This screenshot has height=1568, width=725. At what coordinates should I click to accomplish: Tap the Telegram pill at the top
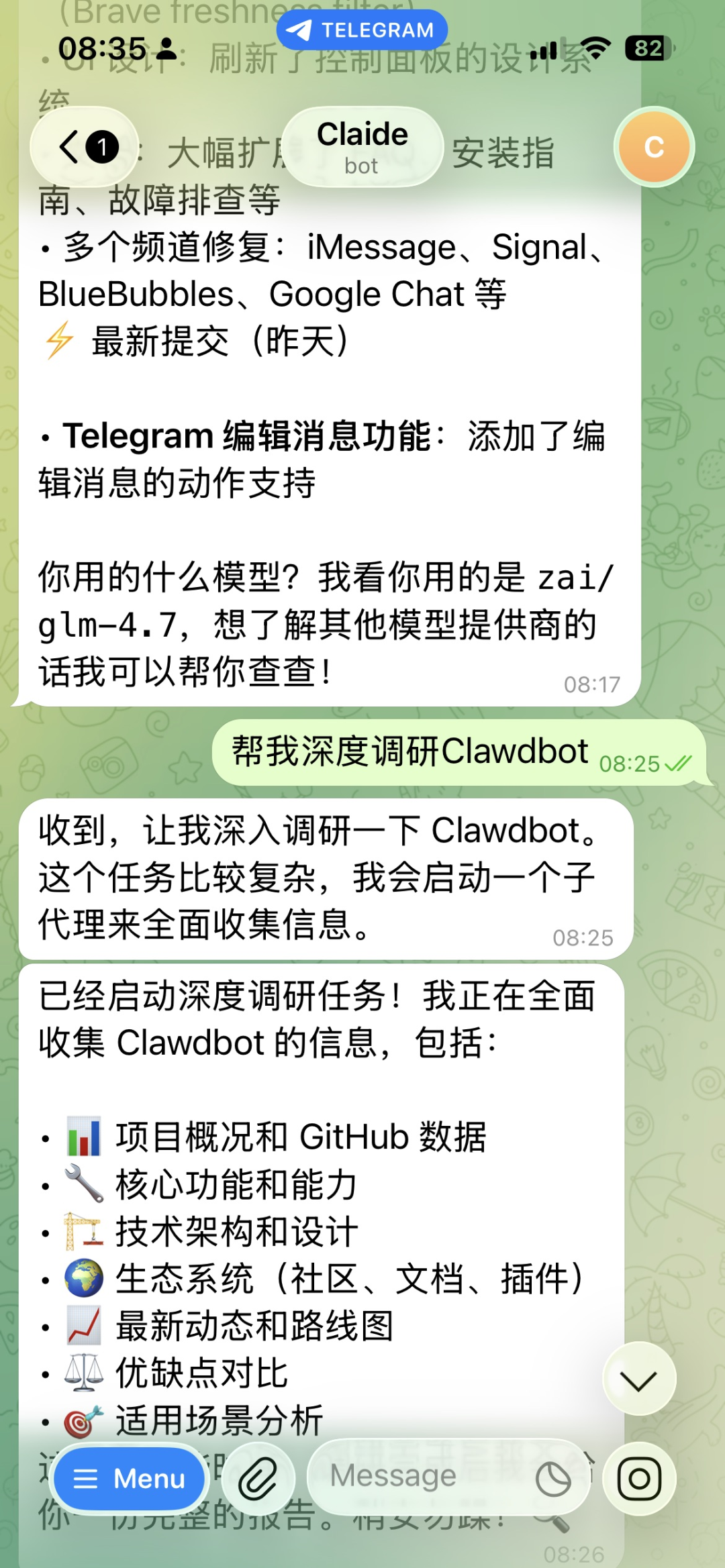pyautogui.click(x=362, y=30)
